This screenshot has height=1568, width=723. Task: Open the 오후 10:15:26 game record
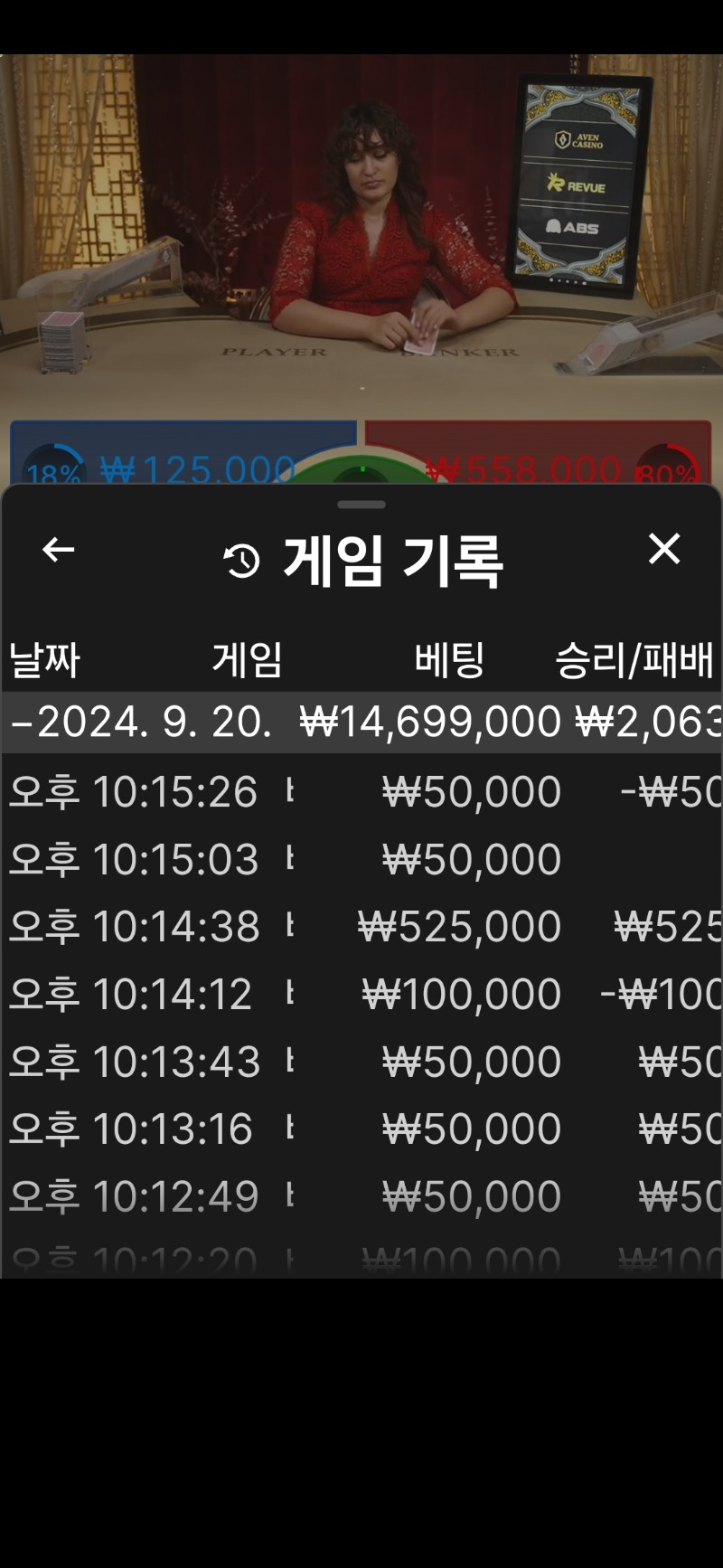pos(361,791)
